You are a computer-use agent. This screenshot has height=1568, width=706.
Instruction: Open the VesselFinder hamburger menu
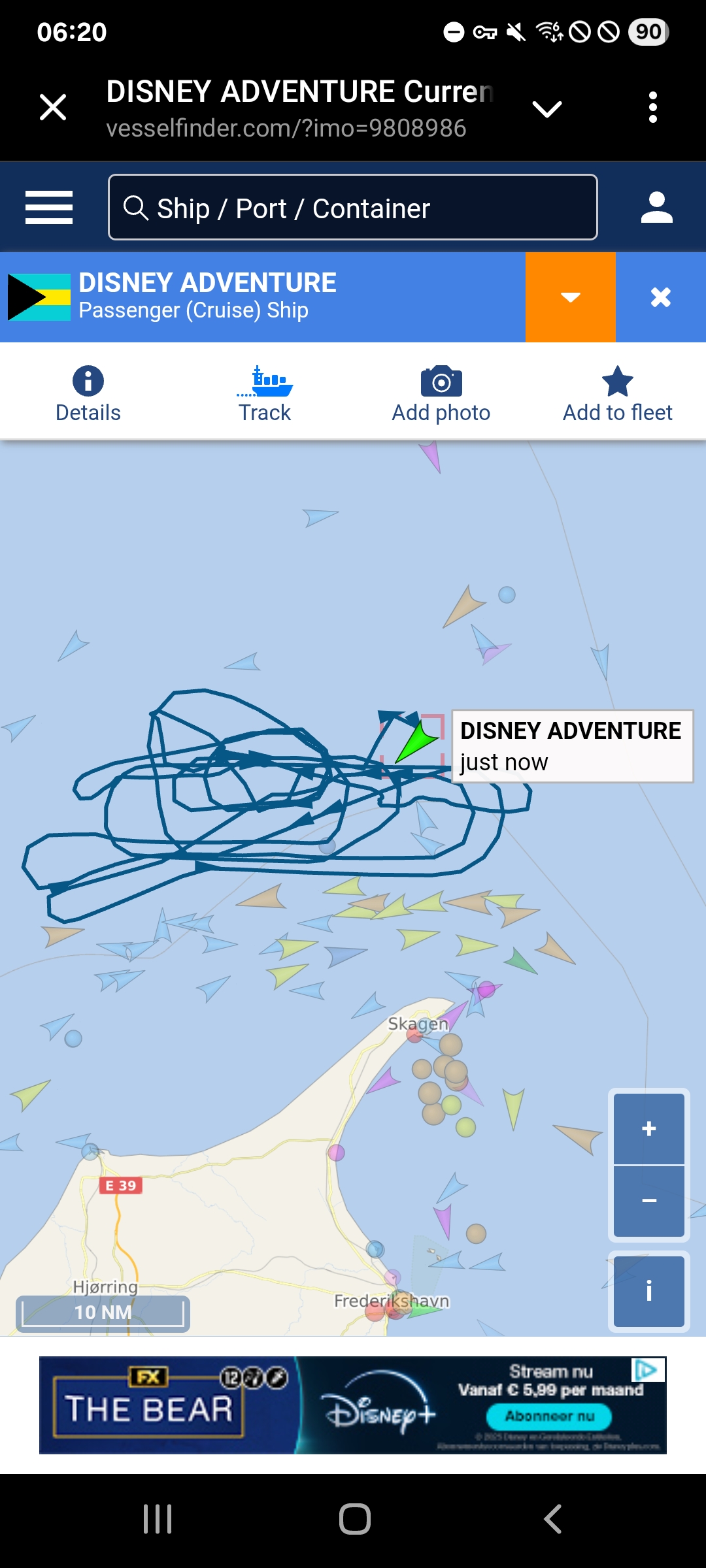coord(49,208)
